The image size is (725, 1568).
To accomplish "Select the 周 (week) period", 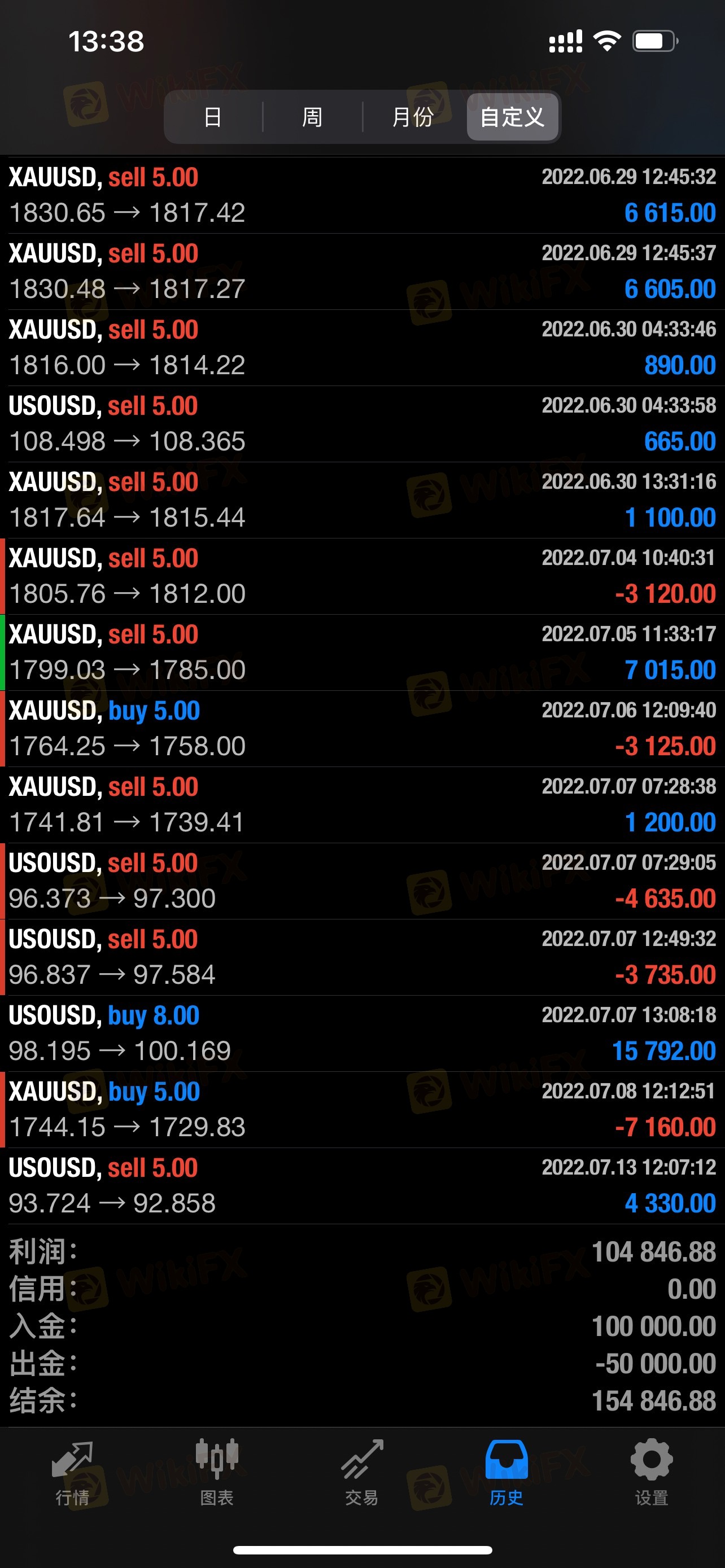I will (x=312, y=117).
